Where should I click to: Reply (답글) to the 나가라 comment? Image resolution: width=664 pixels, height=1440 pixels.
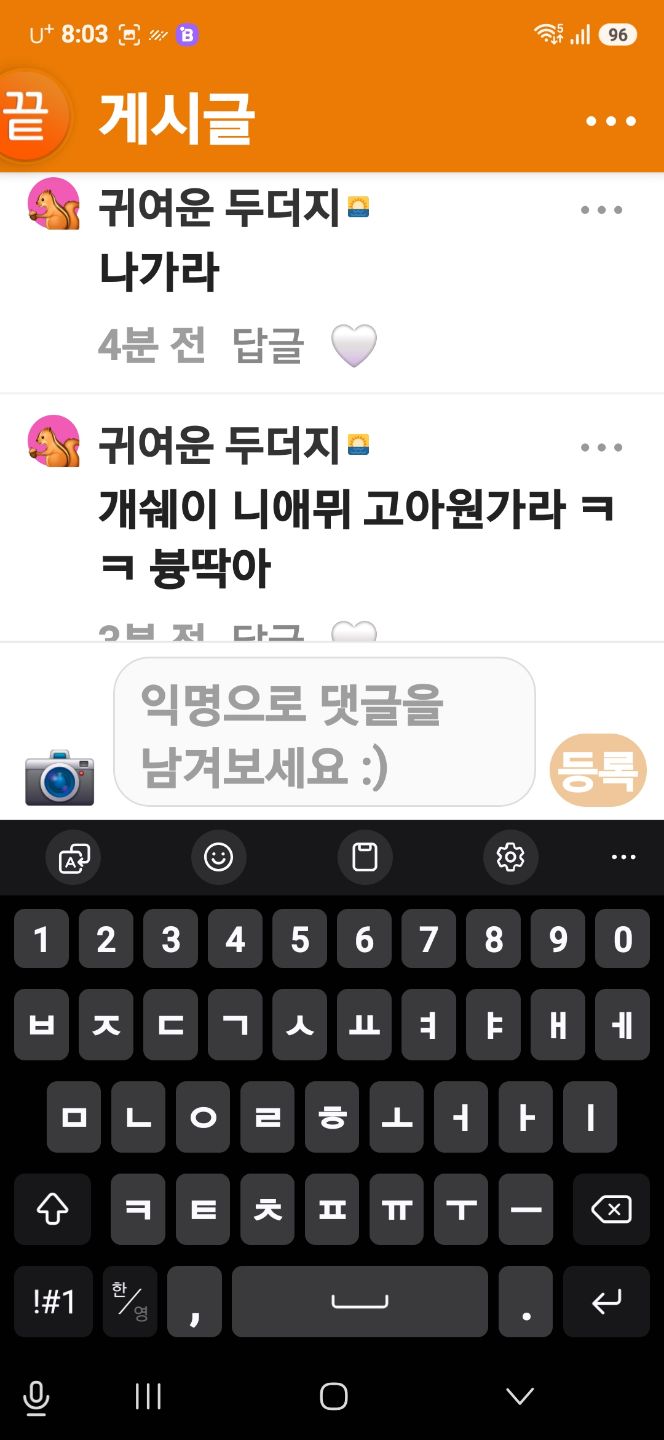click(x=268, y=345)
